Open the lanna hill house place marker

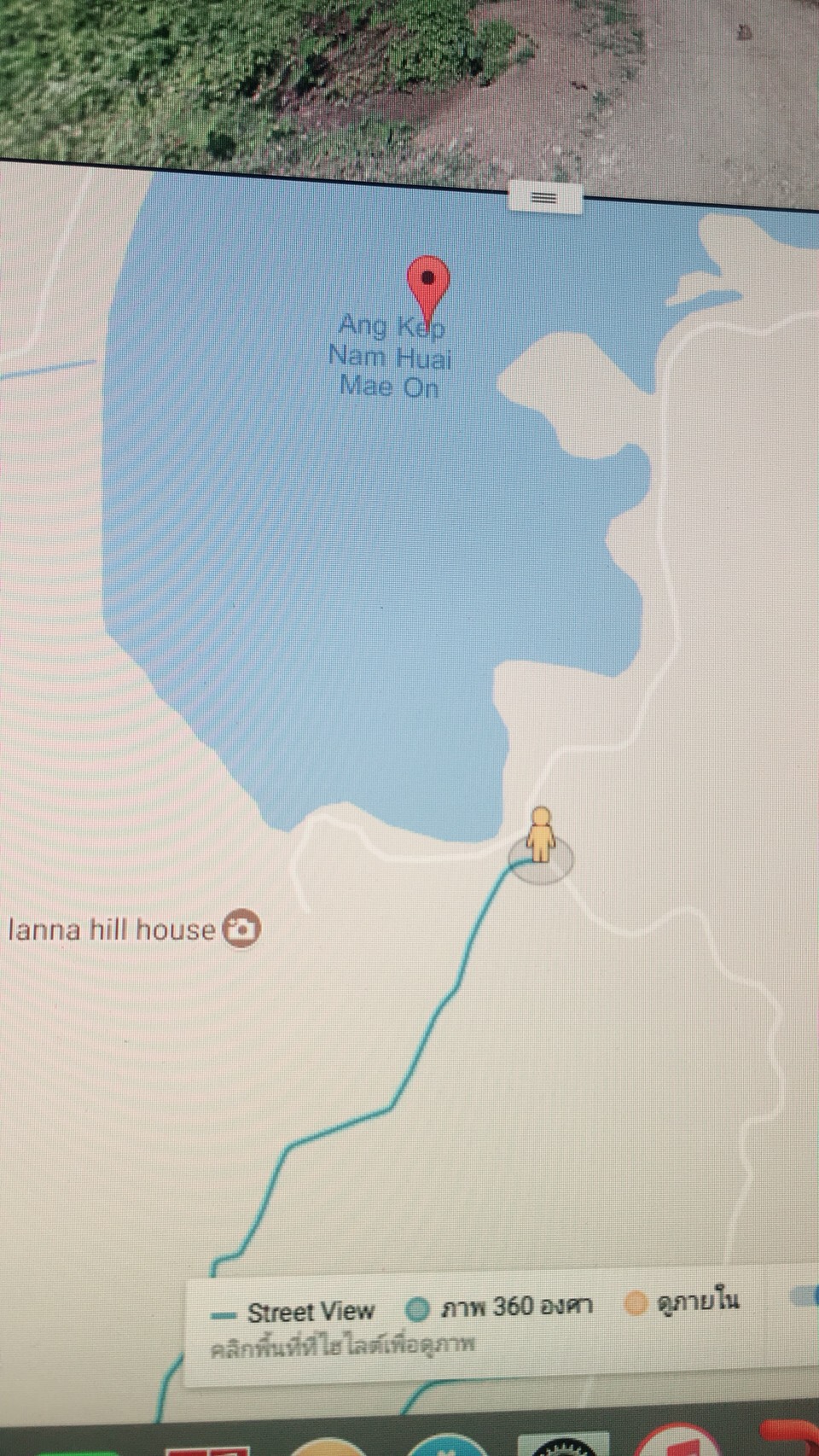click(241, 929)
